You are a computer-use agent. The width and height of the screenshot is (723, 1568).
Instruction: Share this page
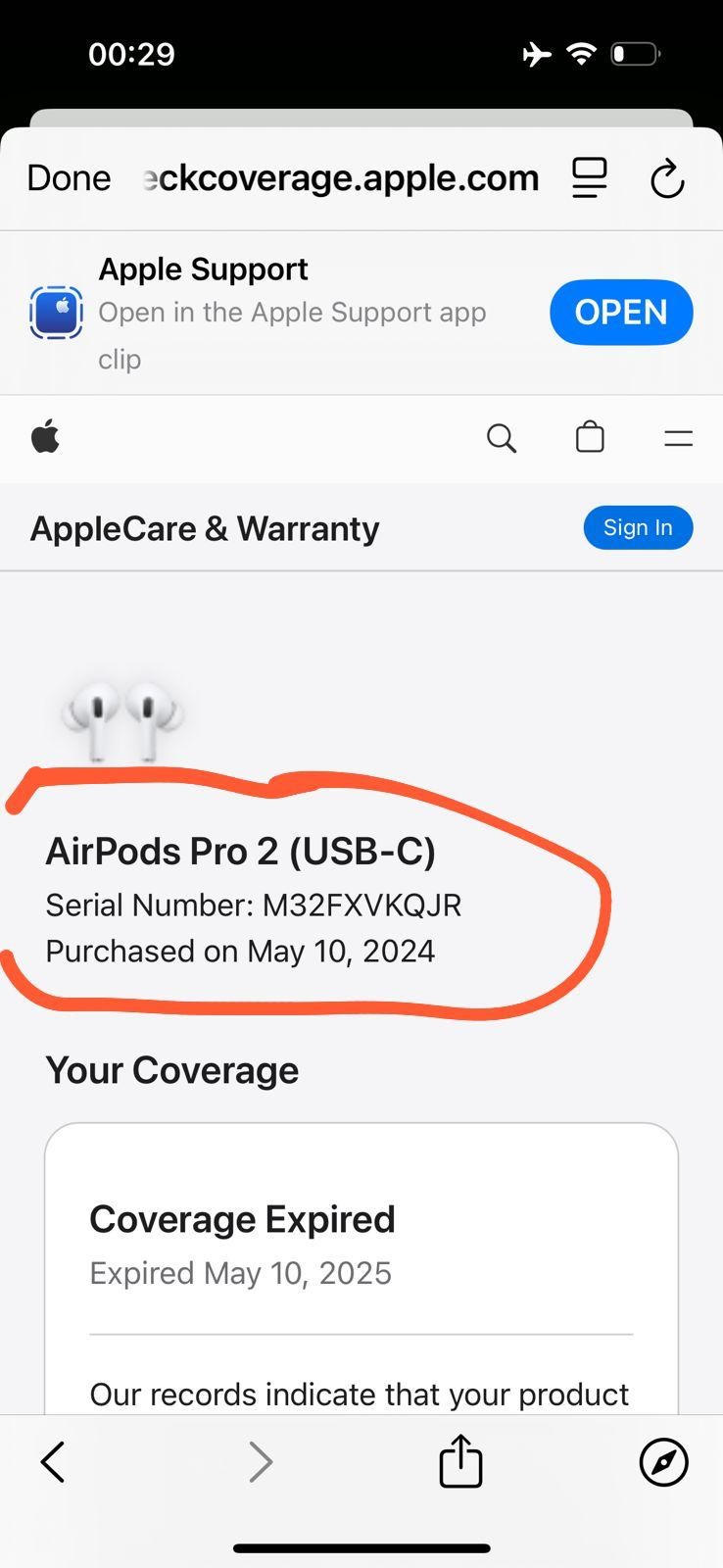click(460, 1461)
